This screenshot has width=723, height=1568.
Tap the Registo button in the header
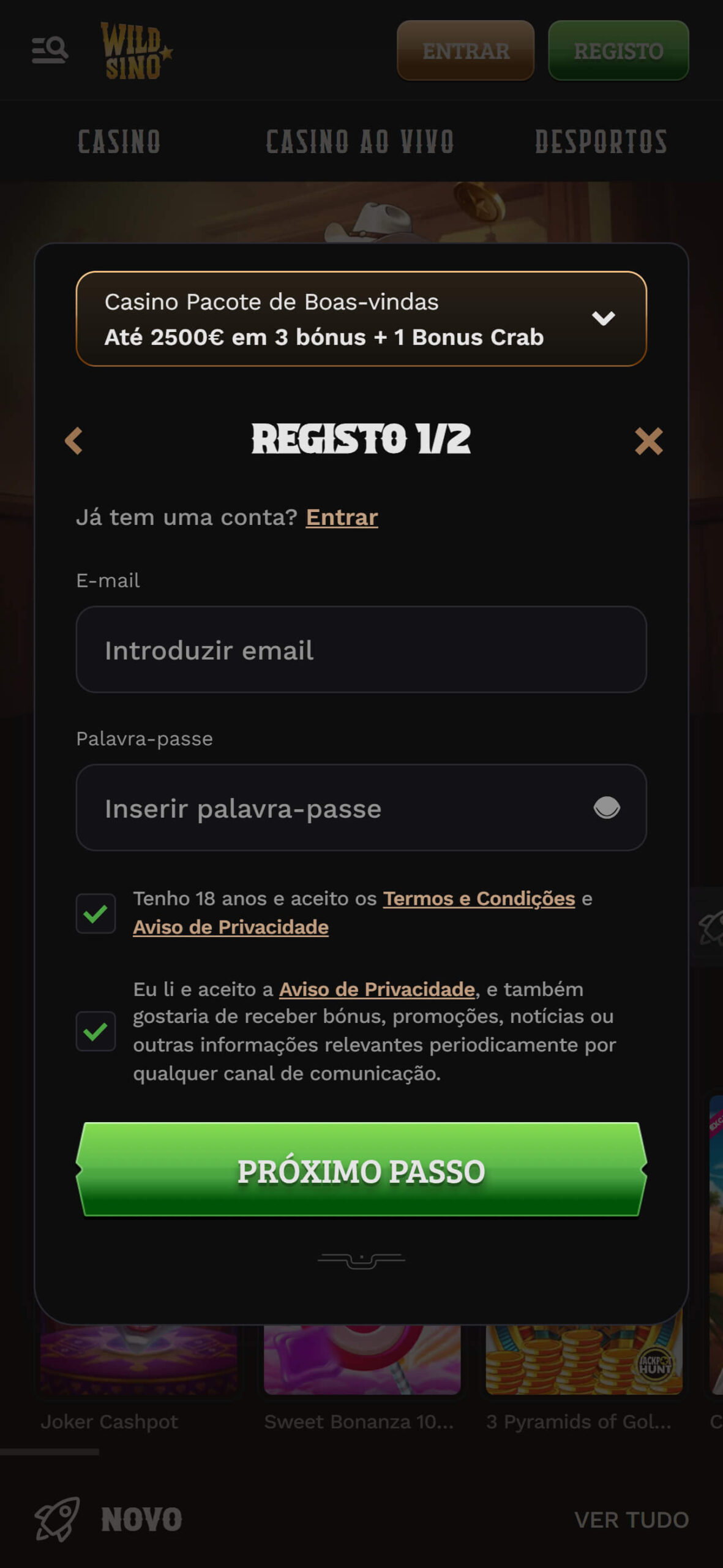(618, 51)
